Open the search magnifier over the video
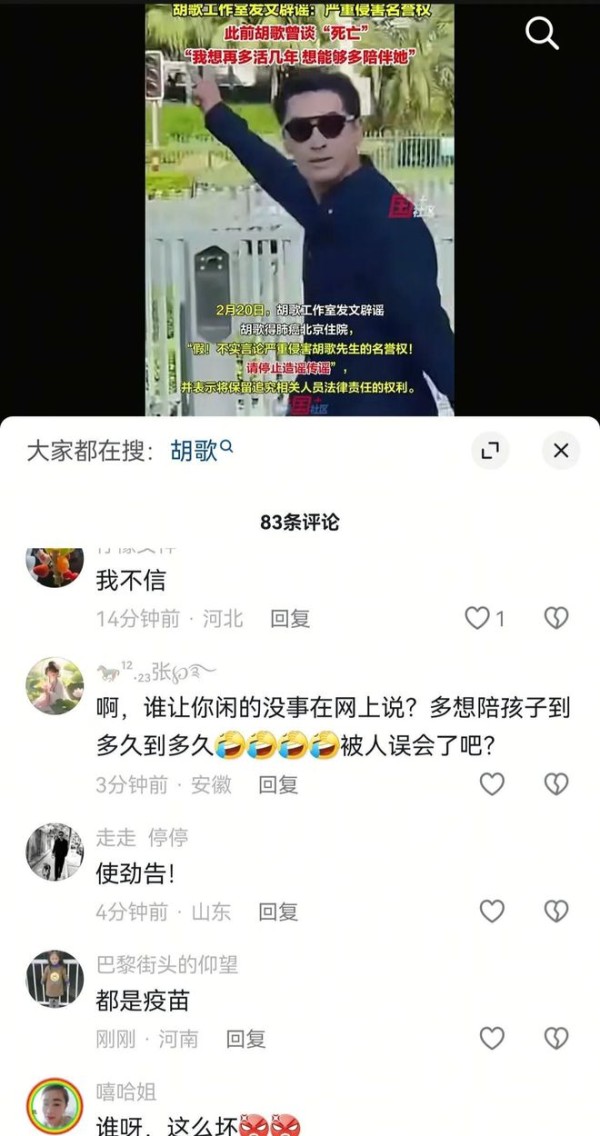 542,33
